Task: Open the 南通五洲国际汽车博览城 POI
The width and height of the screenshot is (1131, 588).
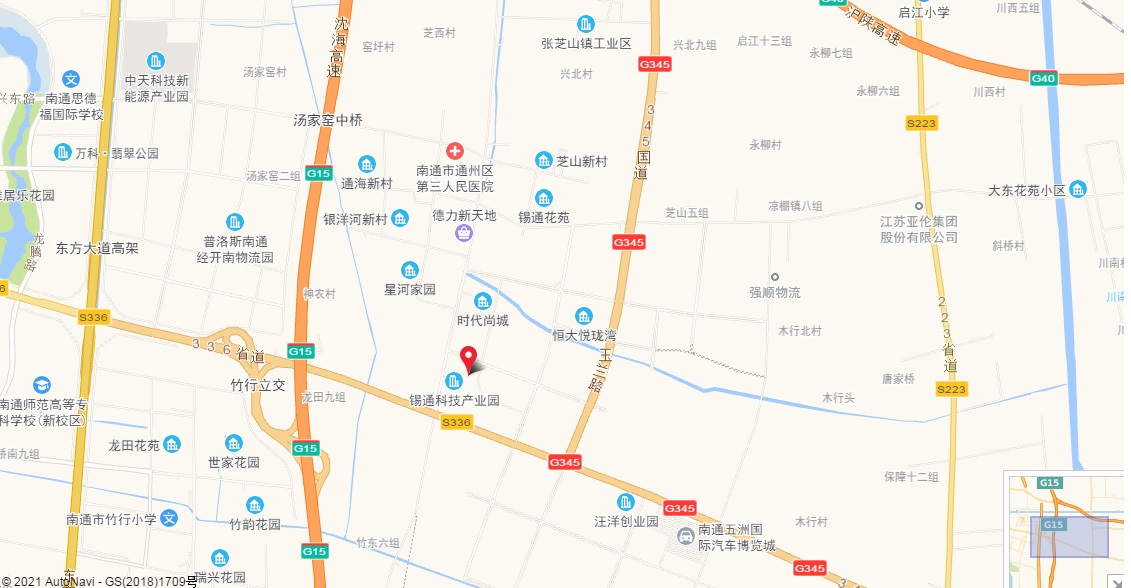Action: coord(685,536)
